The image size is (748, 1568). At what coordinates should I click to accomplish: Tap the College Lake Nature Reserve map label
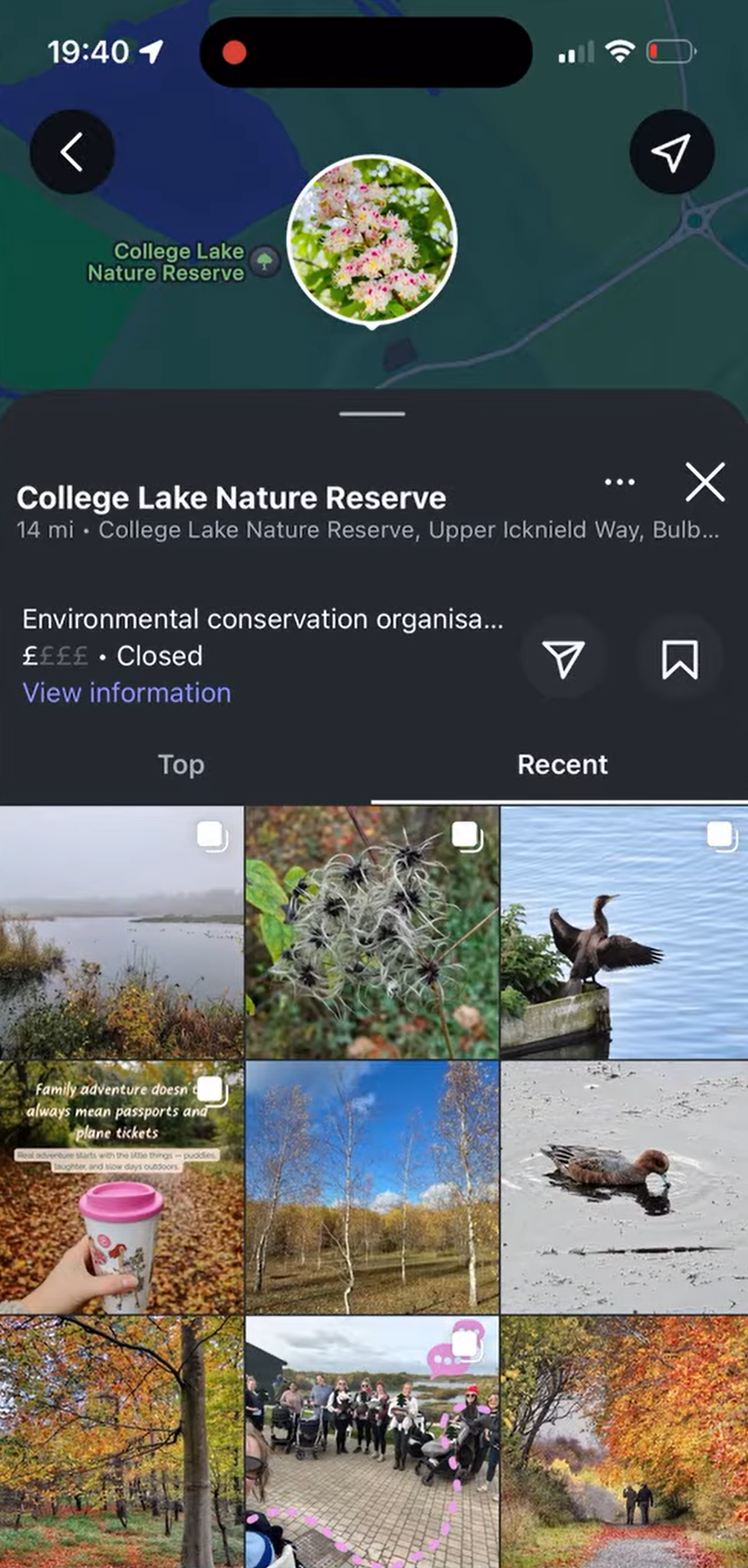coord(166,262)
